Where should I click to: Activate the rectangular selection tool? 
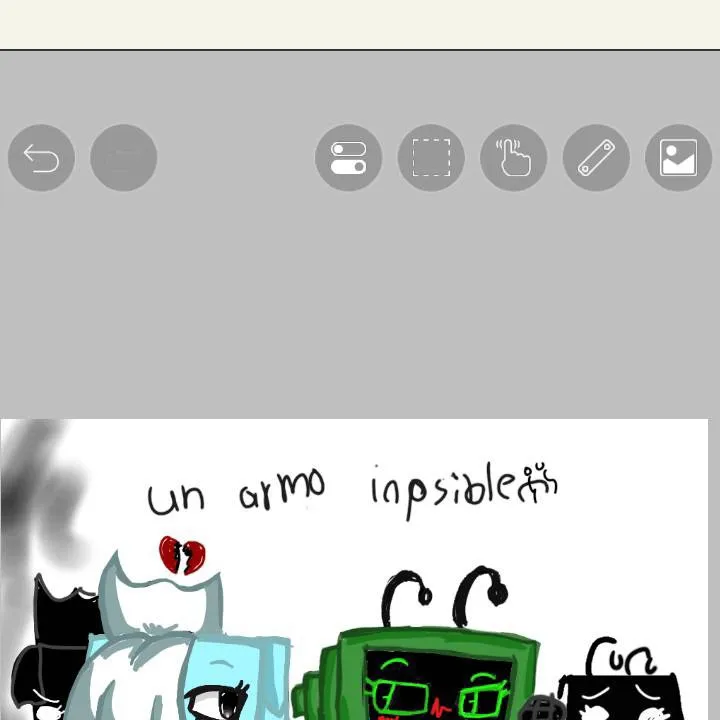431,158
